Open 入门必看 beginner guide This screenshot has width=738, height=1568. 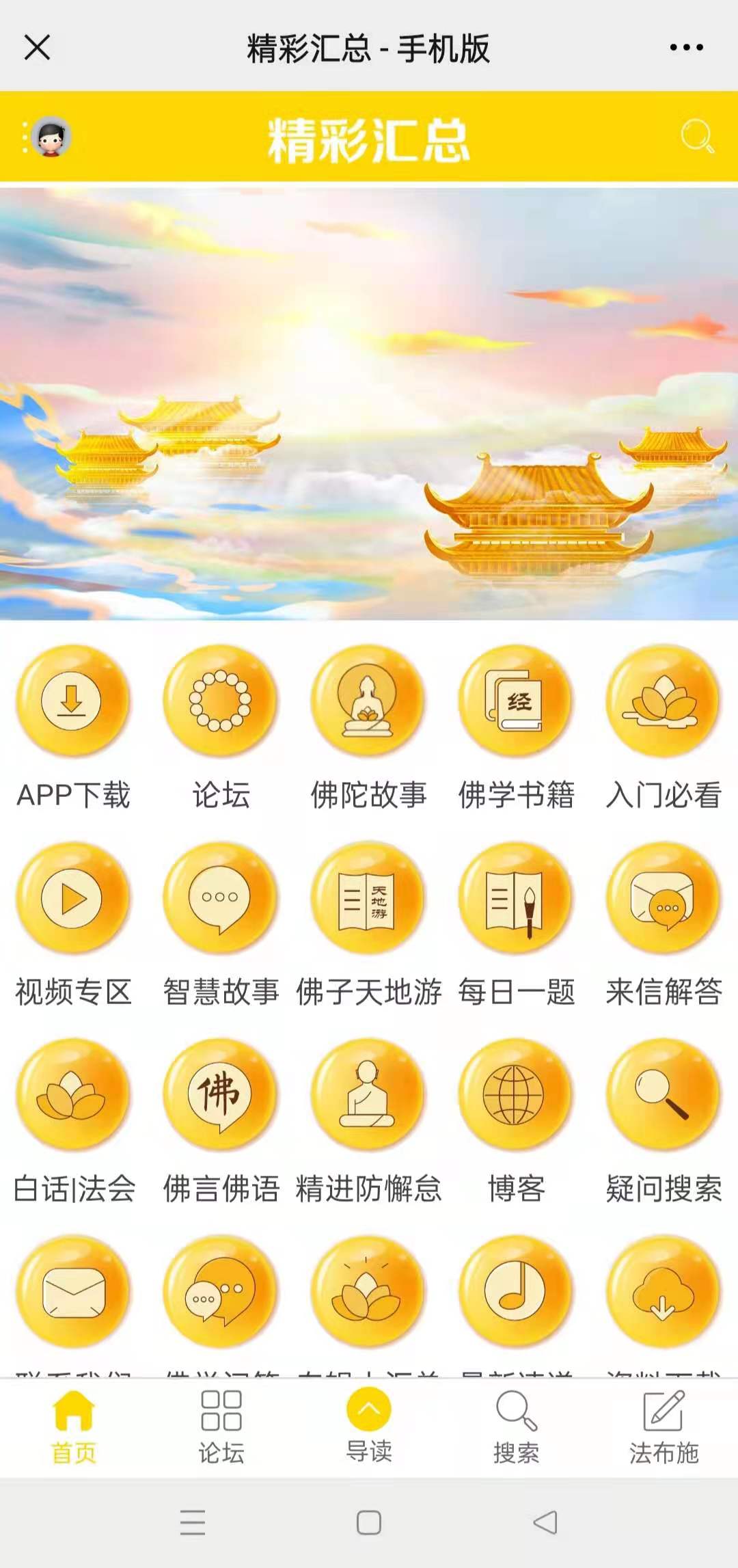663,701
